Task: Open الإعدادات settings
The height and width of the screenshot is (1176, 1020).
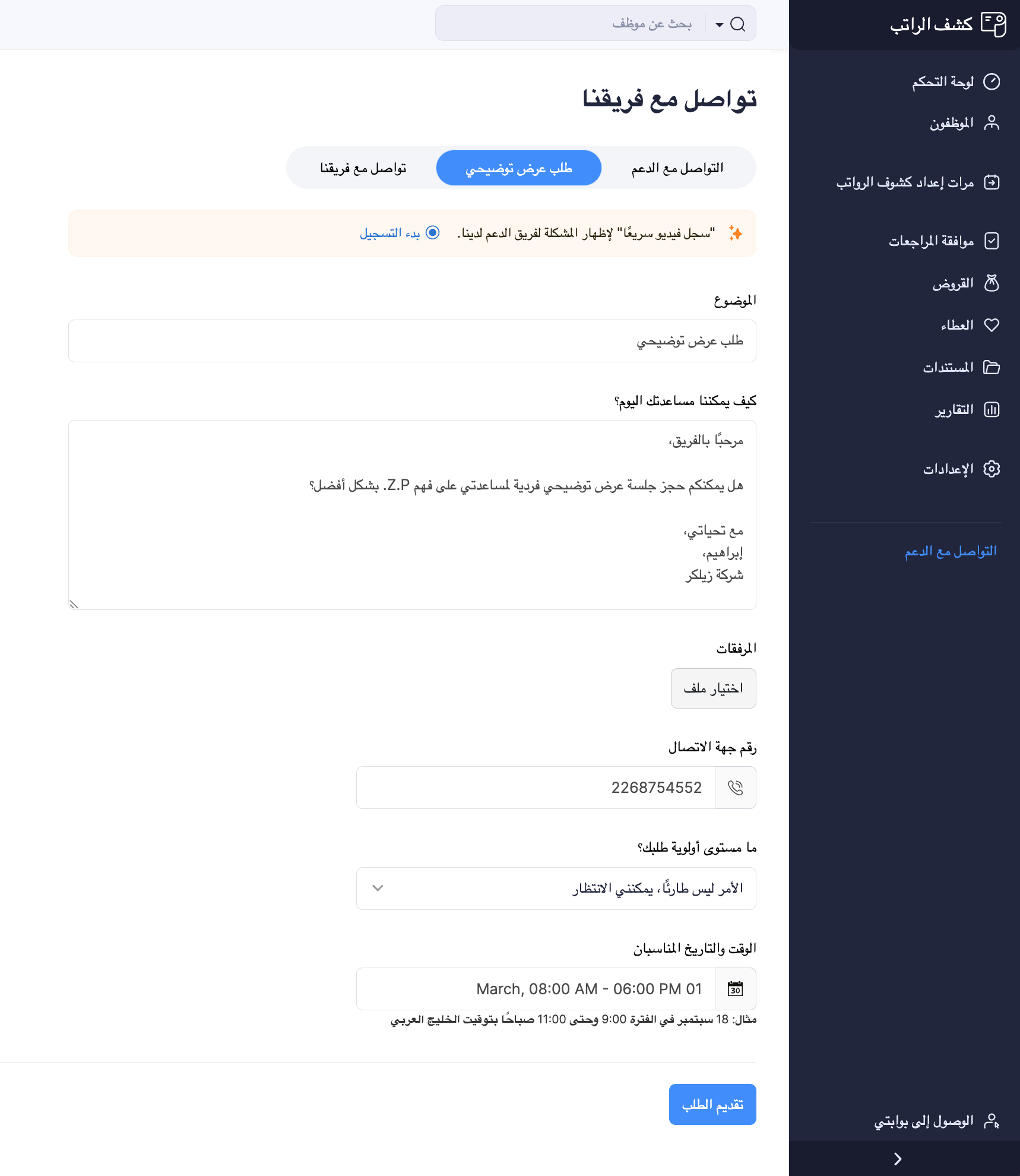Action: [x=961, y=469]
